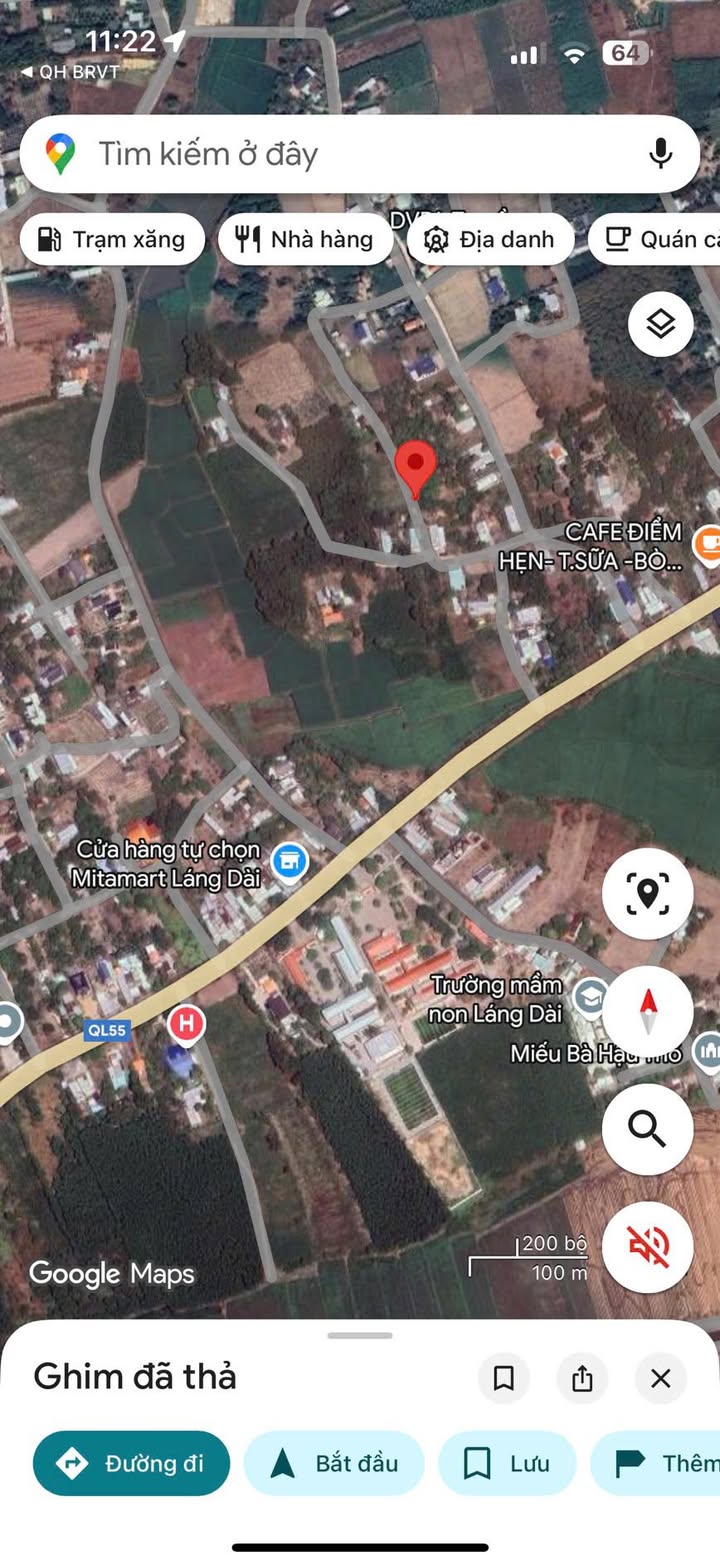Choose the Địa danh chip
The height and width of the screenshot is (1565, 720).
[x=490, y=240]
